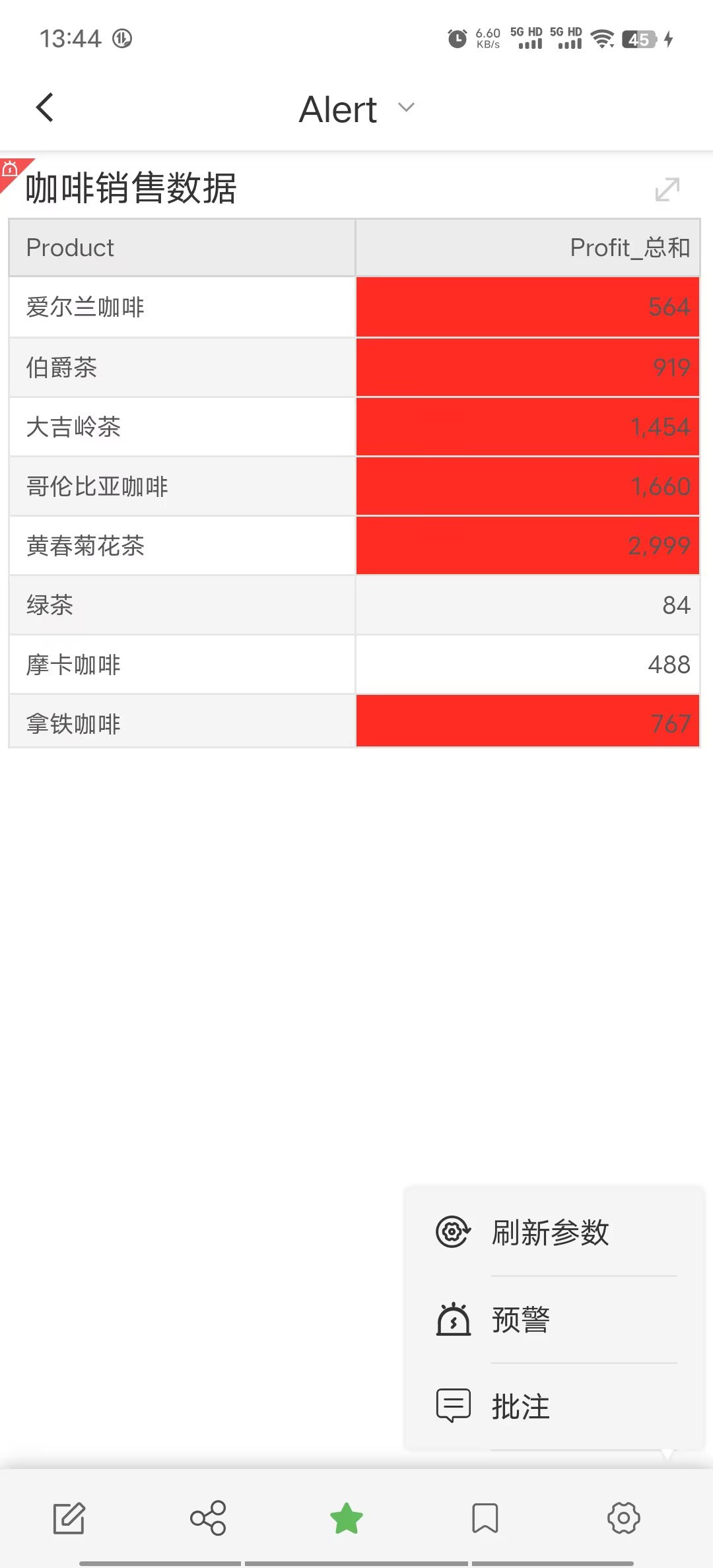Screen dimensions: 713x1568
Task: Go back using the top-left arrow
Action: (45, 108)
